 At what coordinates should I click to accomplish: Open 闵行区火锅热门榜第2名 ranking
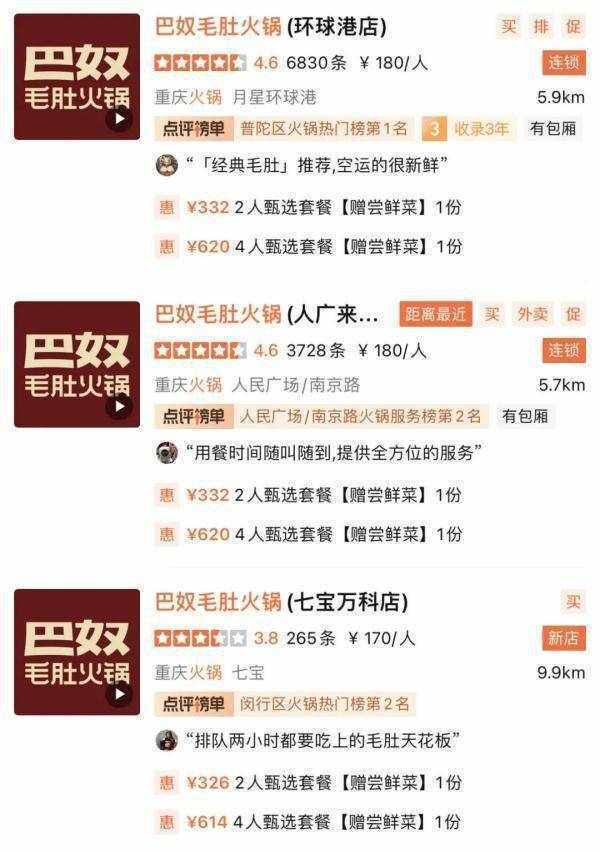pos(325,704)
